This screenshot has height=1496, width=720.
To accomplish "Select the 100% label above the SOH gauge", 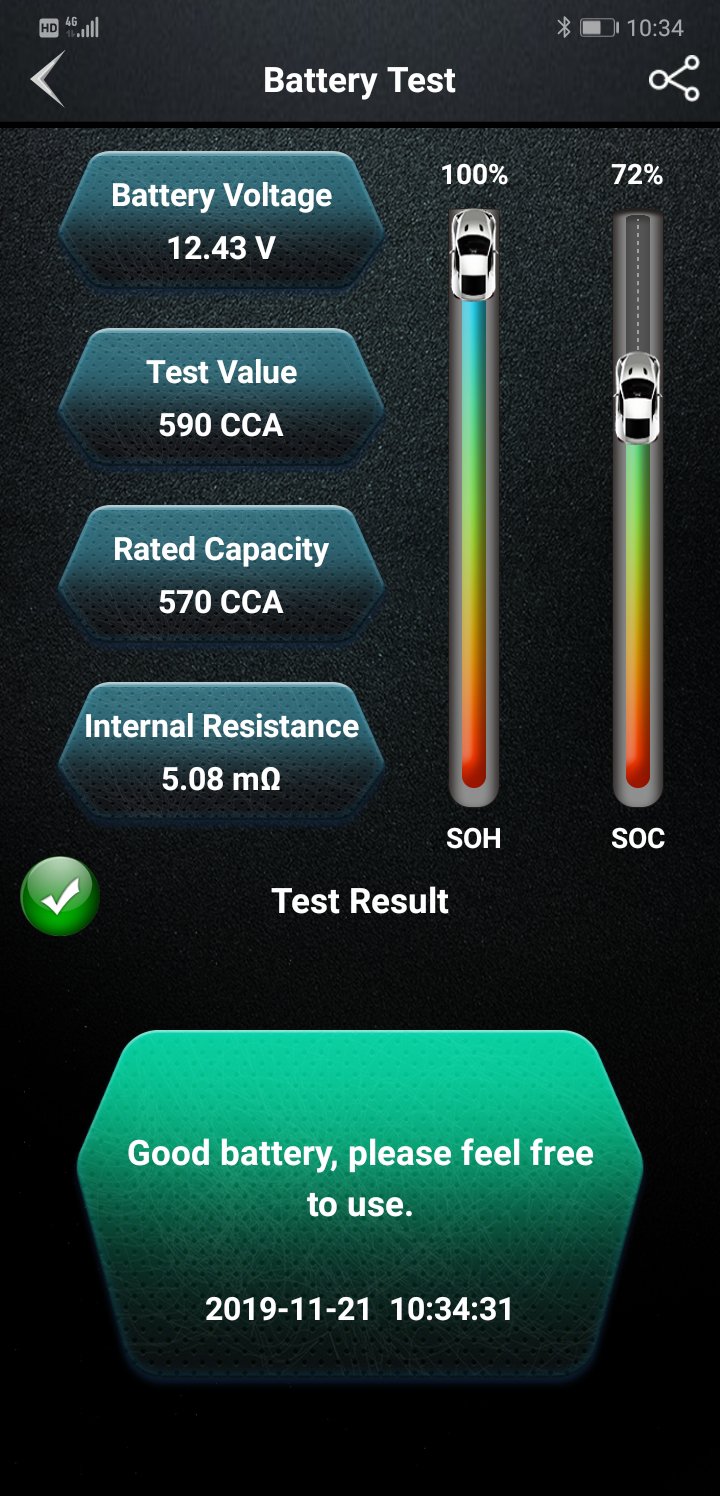I will pyautogui.click(x=474, y=174).
